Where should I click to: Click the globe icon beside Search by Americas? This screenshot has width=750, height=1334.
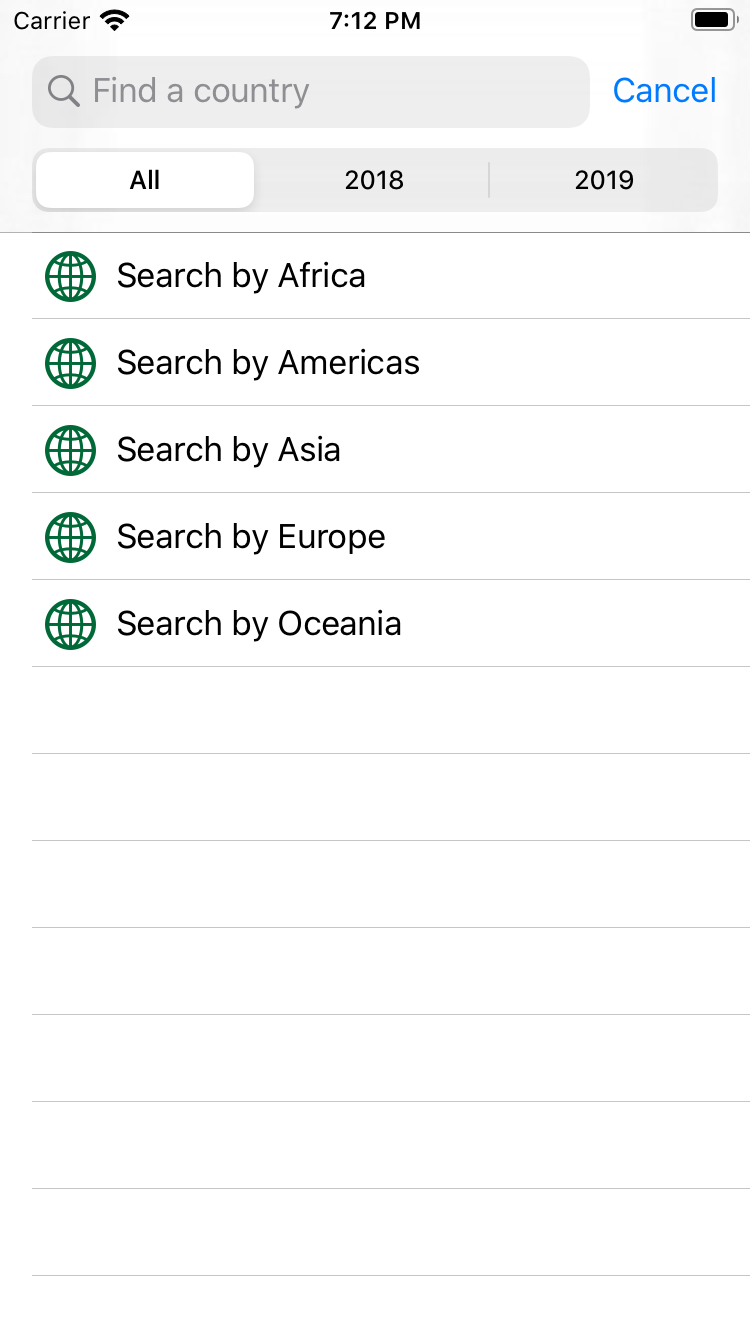[70, 363]
